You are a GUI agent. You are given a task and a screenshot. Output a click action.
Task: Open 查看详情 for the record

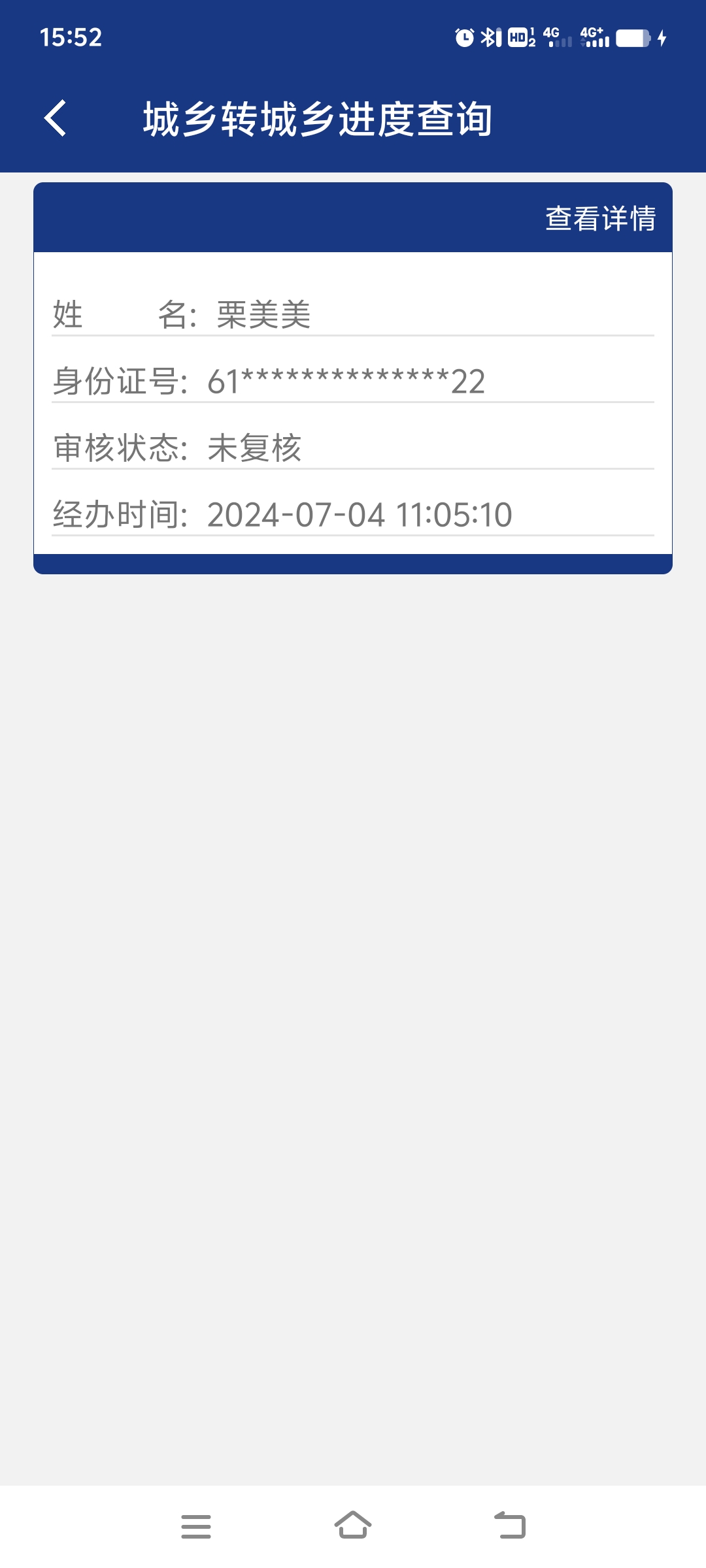coord(600,218)
